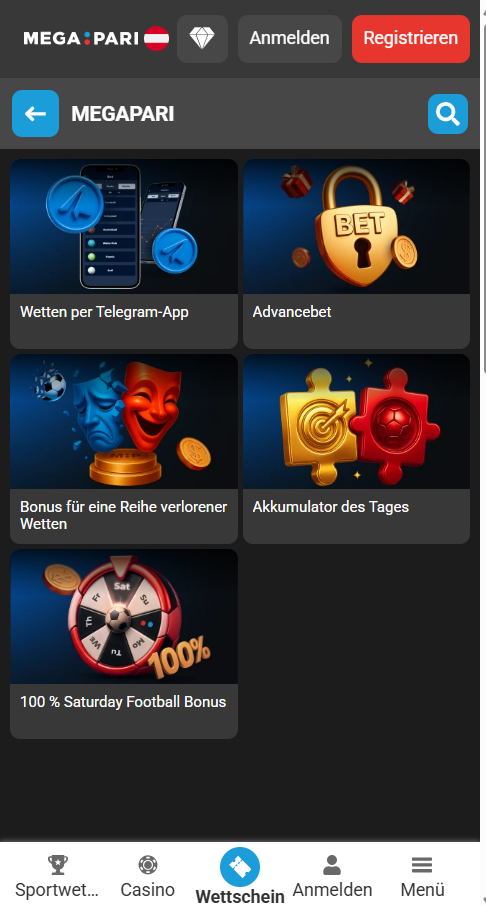Image resolution: width=486 pixels, height=906 pixels.
Task: Open the search magnifier icon
Action: pos(448,114)
